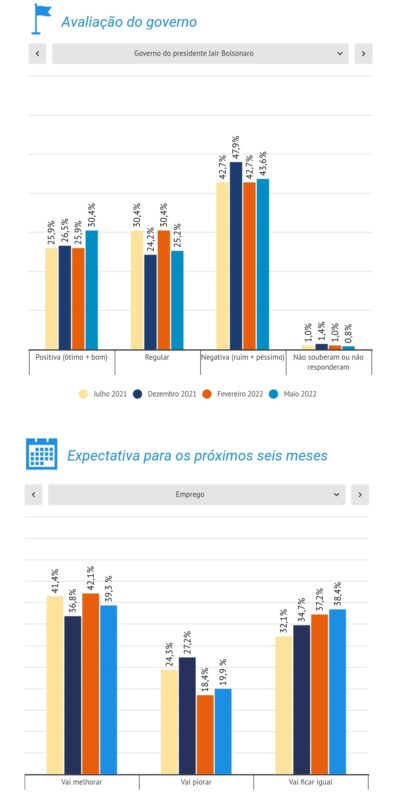Toggle the Fevereiro 2022 legend series
The height and width of the screenshot is (800, 397).
233,394
